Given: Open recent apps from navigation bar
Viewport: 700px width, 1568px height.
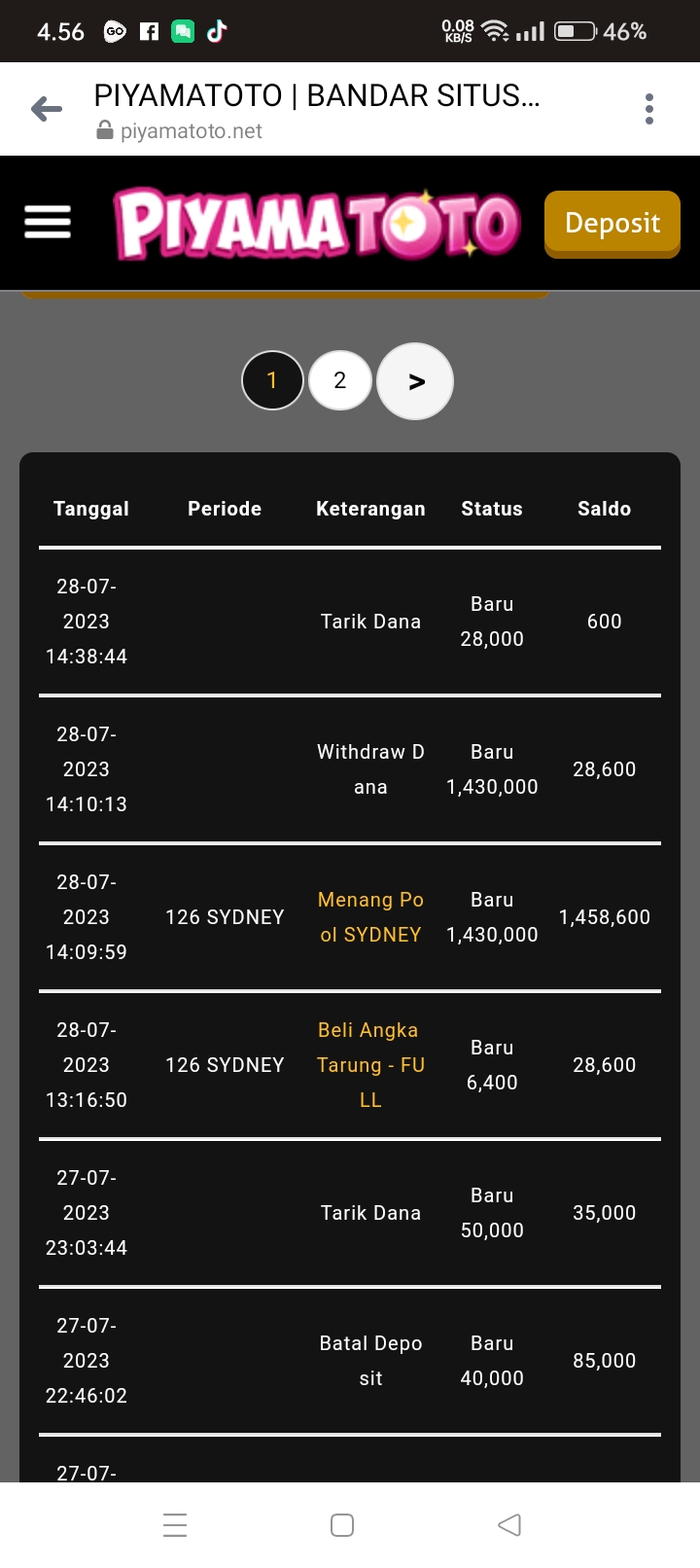Looking at the screenshot, I should coord(175,1525).
